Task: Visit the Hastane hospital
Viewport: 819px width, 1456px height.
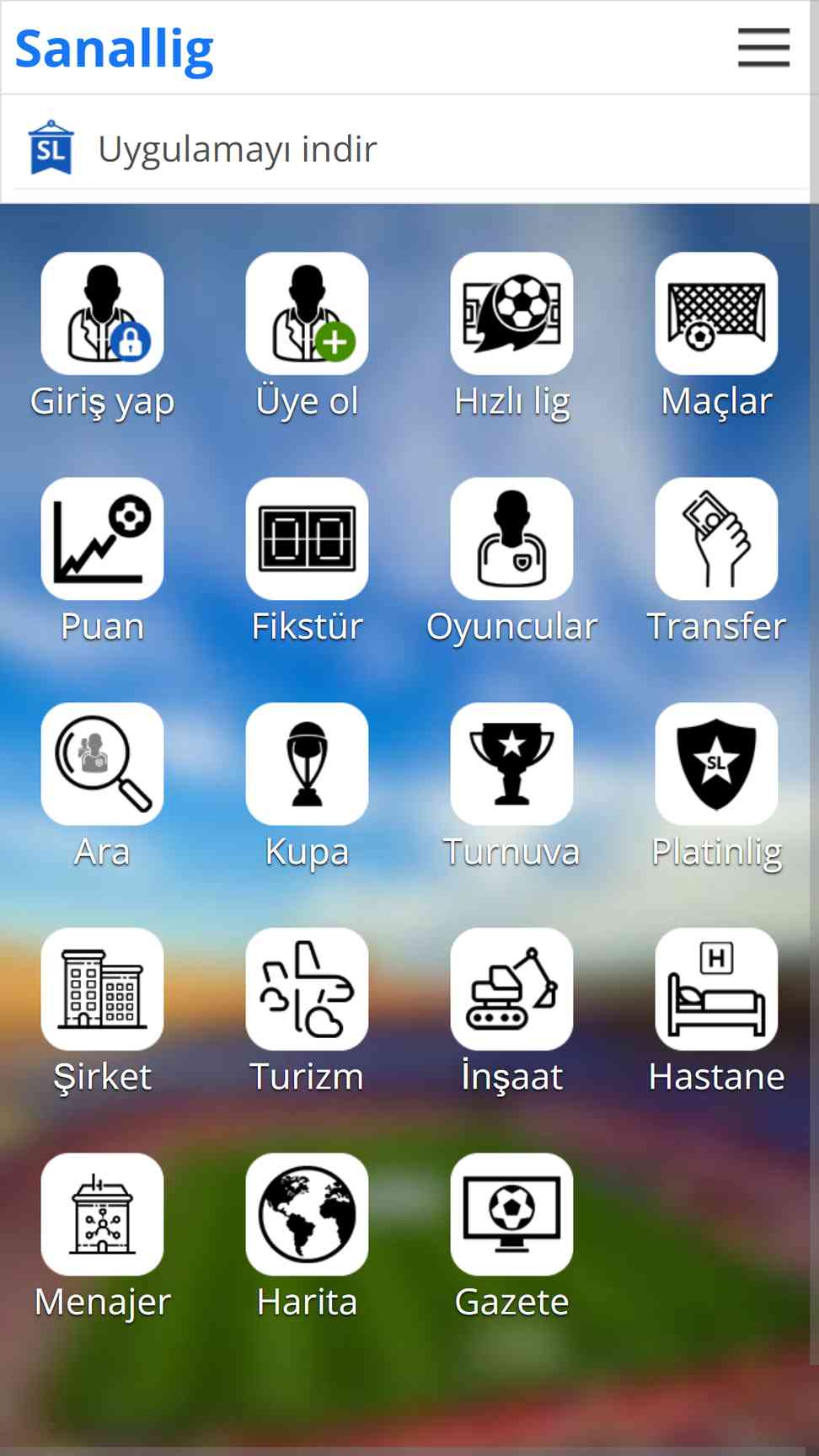Action: [x=716, y=988]
